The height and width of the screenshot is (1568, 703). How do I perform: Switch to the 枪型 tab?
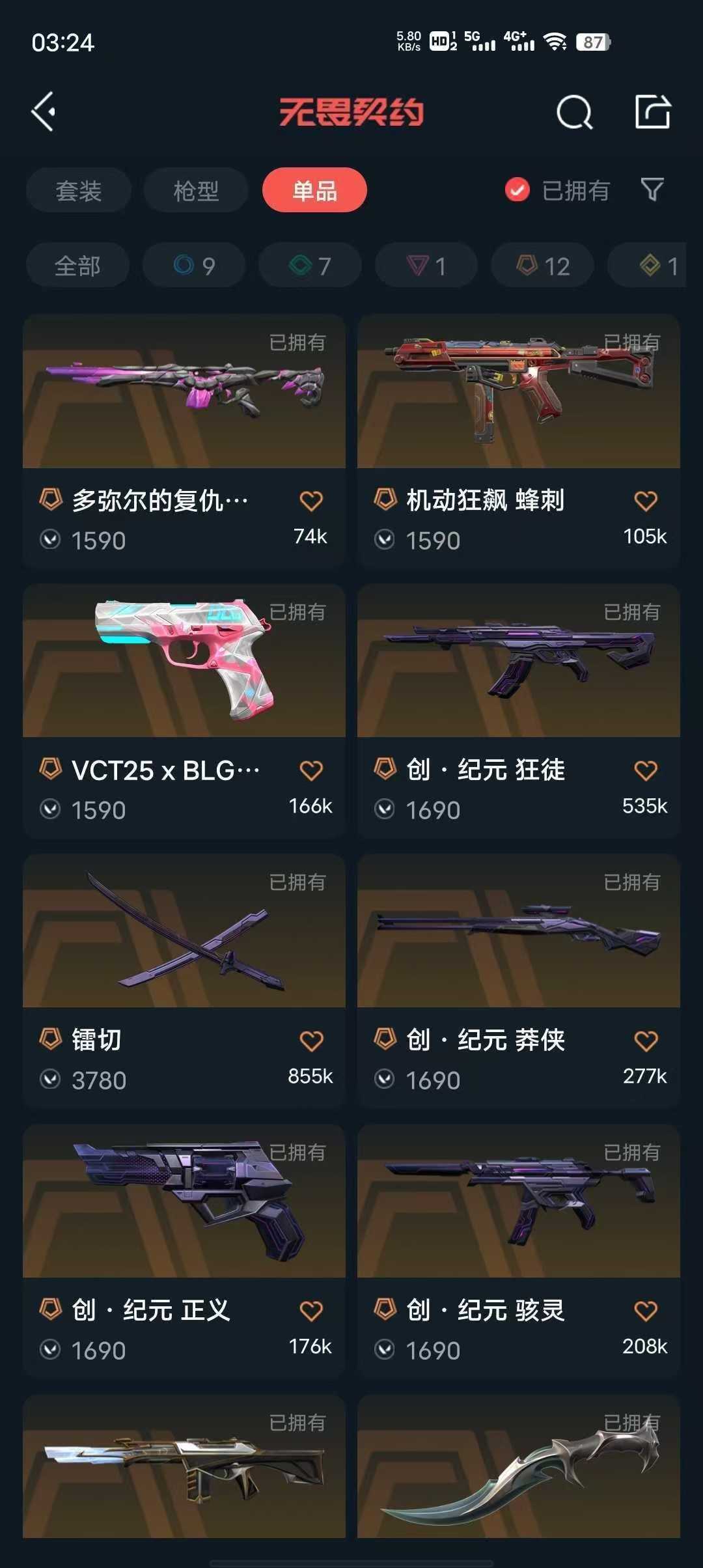coord(196,191)
